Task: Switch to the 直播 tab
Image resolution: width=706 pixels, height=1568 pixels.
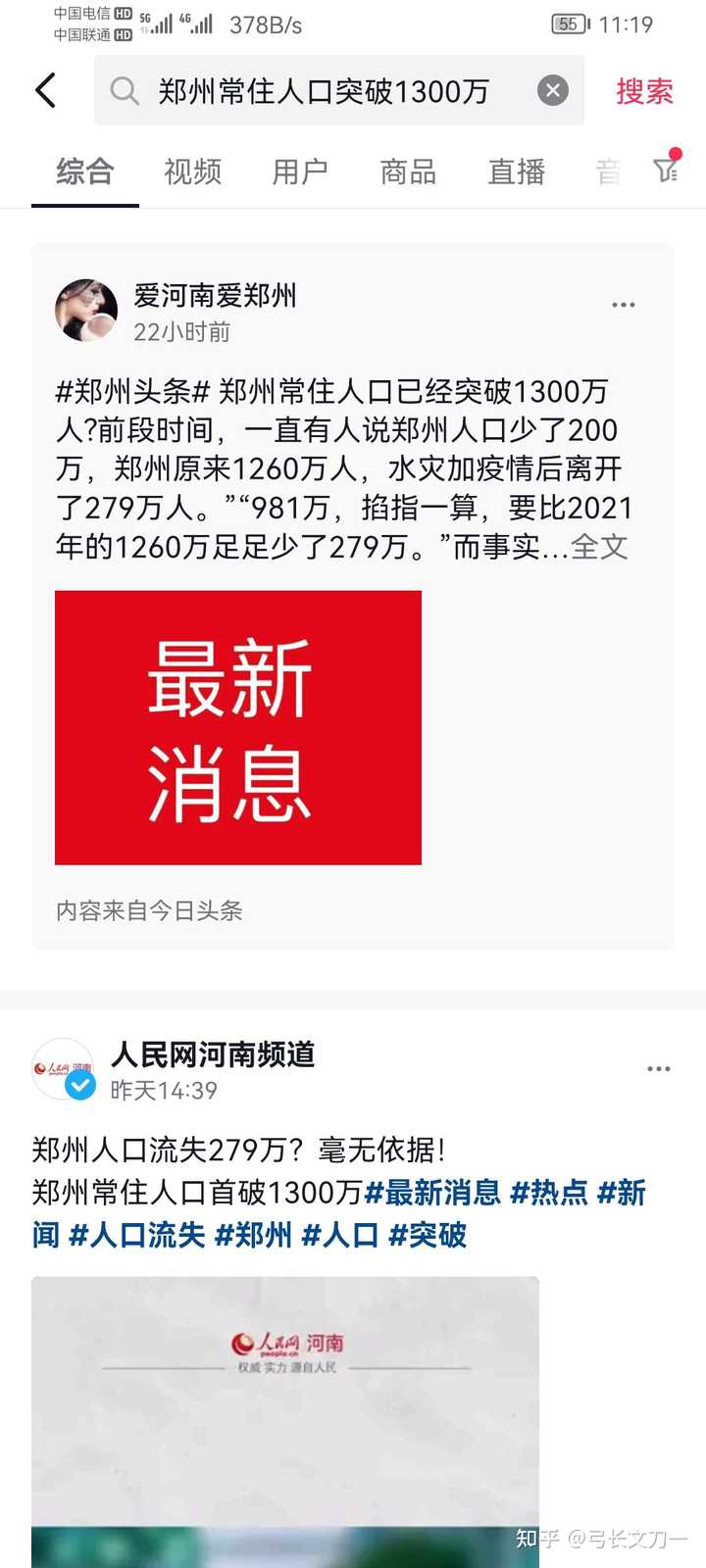Action: click(516, 171)
